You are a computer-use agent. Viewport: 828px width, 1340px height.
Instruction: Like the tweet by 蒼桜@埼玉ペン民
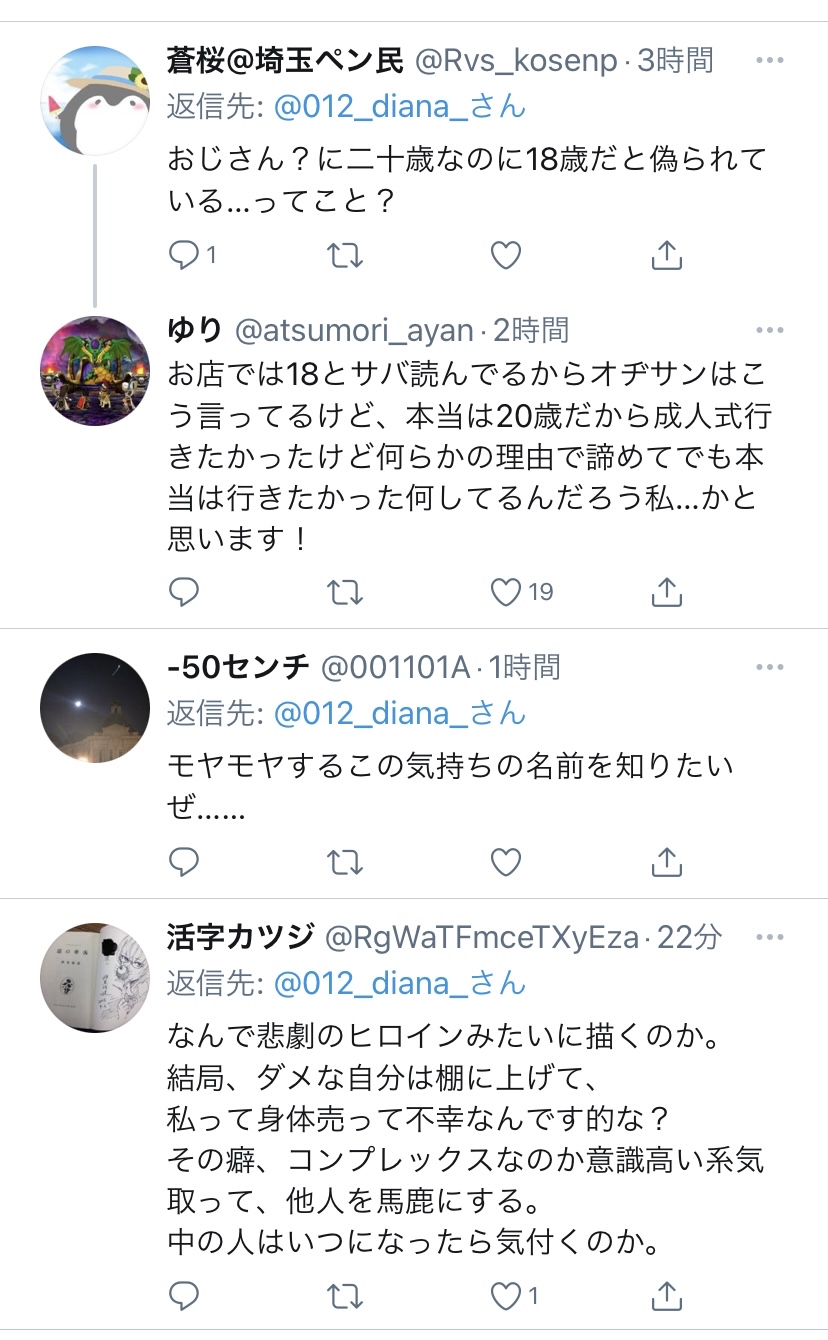pyautogui.click(x=506, y=256)
